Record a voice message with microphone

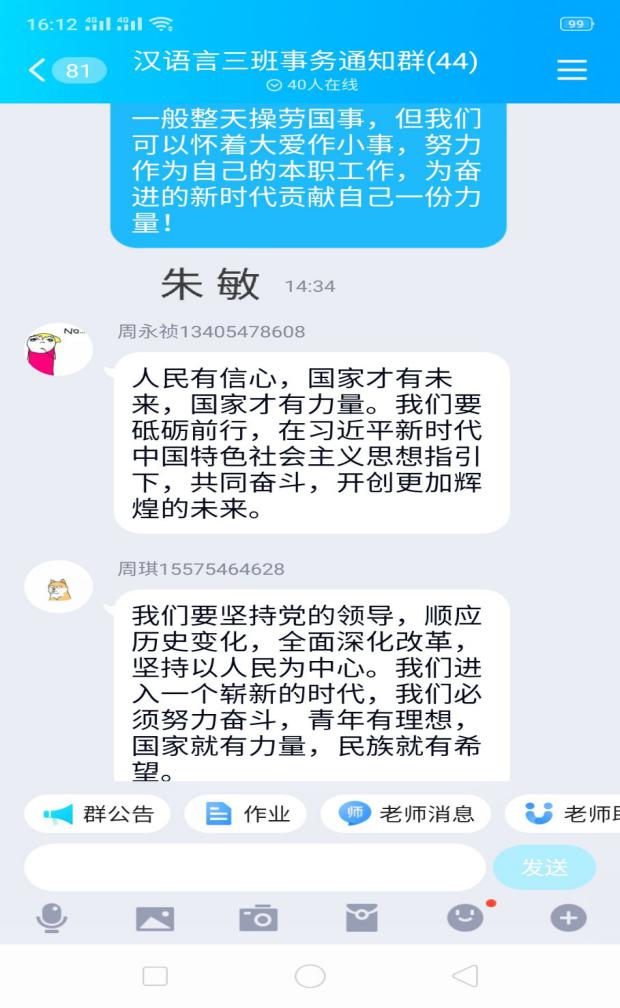[51, 917]
